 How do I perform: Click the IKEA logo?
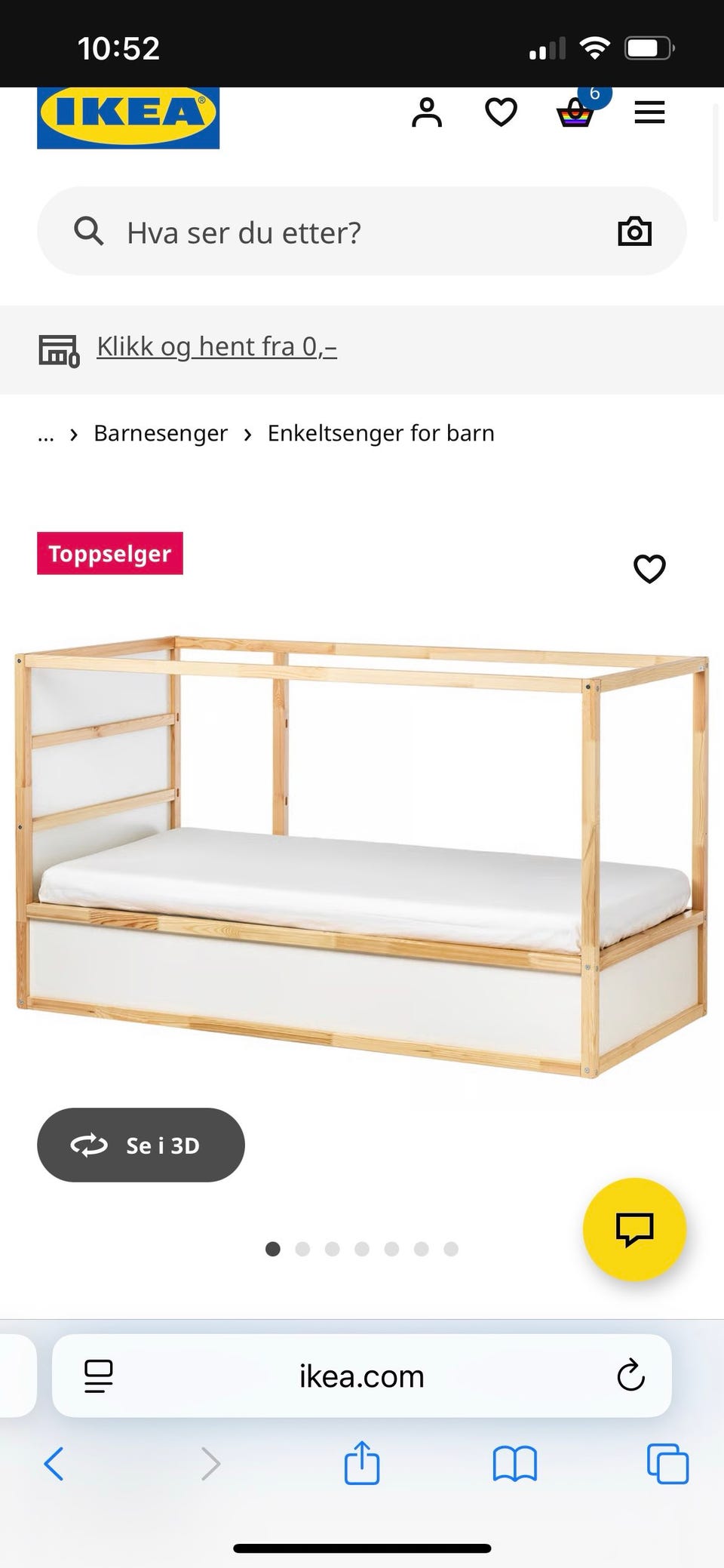[127, 115]
